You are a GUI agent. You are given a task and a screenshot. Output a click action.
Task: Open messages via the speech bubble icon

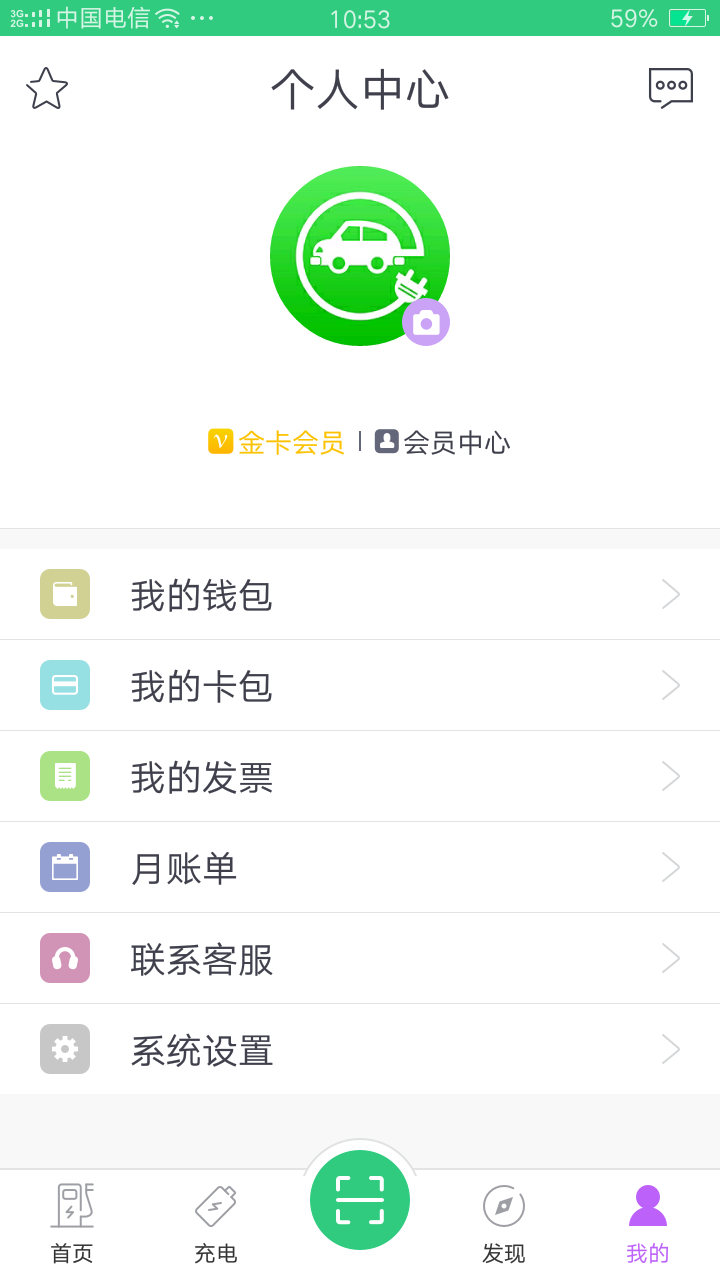point(671,87)
